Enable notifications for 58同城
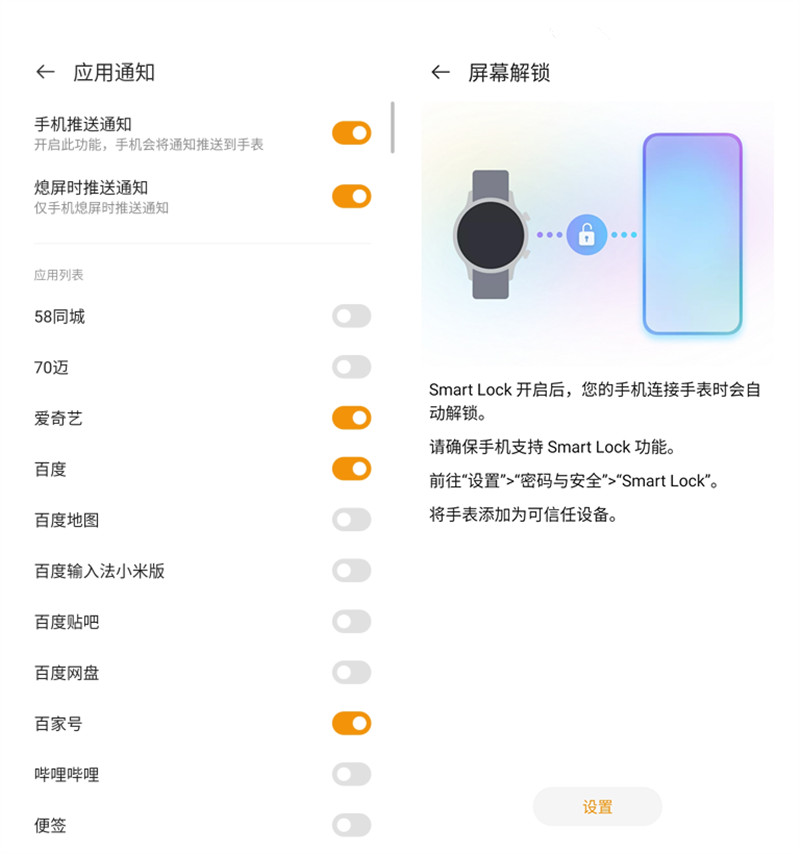 [351, 316]
